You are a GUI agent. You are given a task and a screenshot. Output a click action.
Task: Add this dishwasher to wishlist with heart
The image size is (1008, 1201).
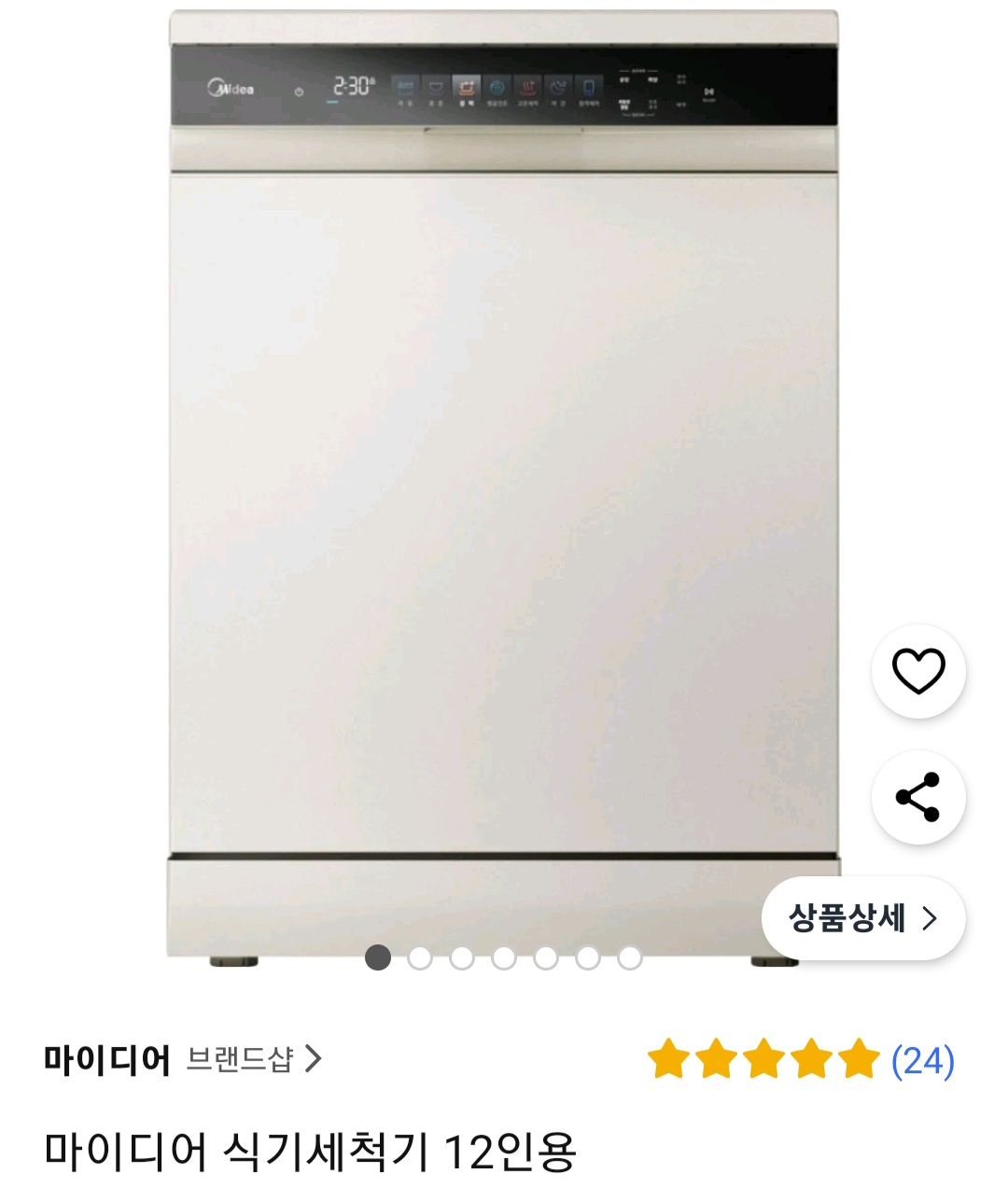click(x=918, y=672)
